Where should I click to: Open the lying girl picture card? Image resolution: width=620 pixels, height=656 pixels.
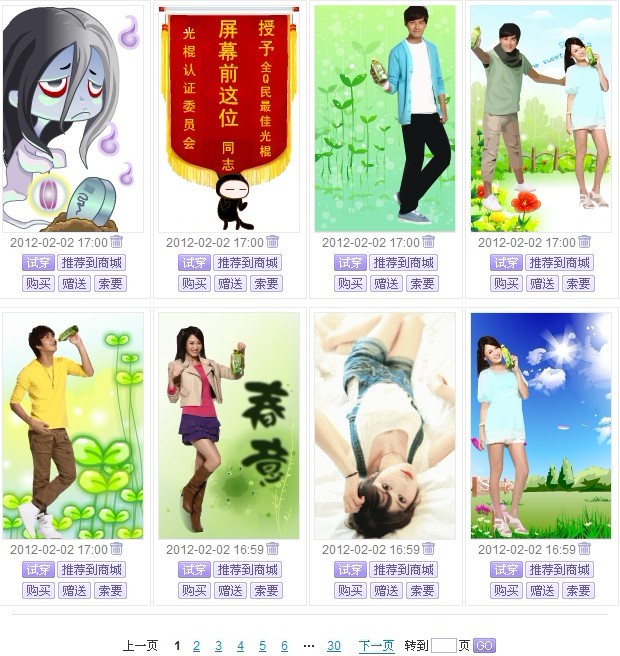(385, 425)
